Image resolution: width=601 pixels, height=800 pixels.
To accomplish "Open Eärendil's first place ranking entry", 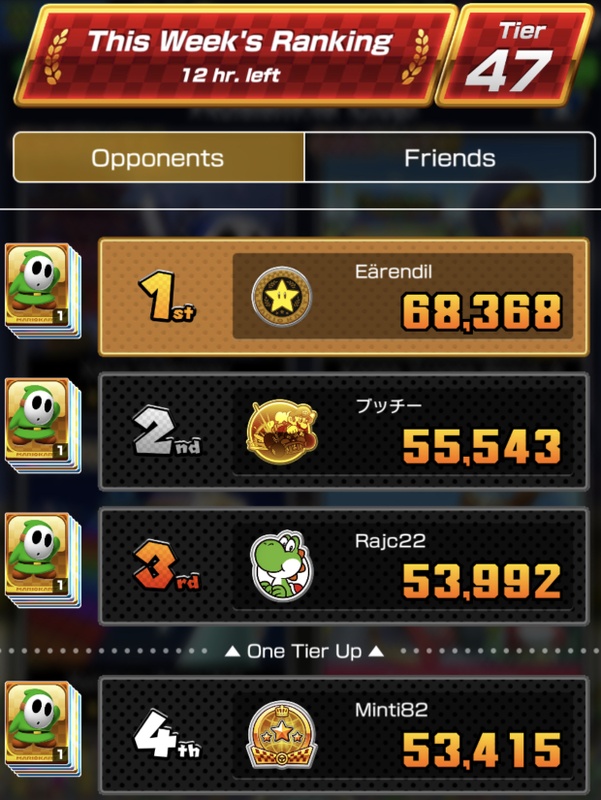I will (343, 297).
